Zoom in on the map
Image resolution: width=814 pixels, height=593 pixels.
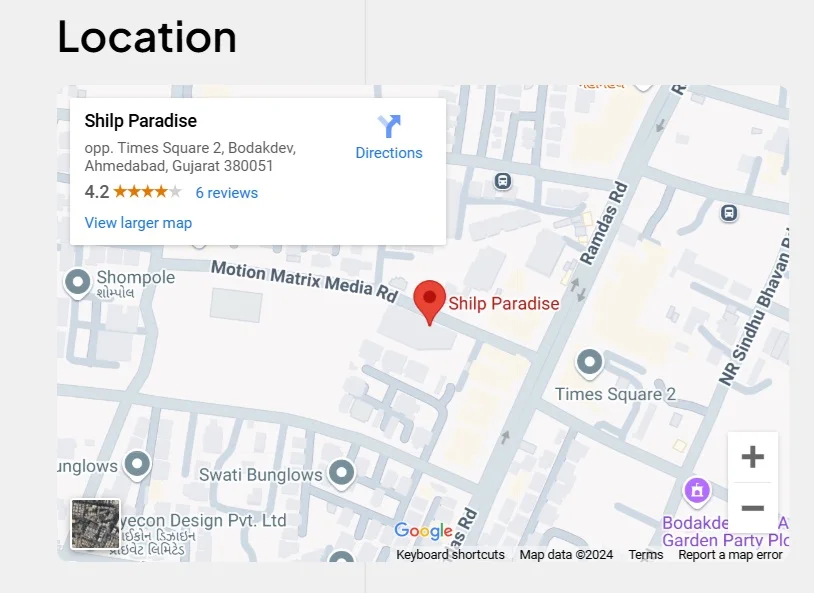(x=752, y=458)
